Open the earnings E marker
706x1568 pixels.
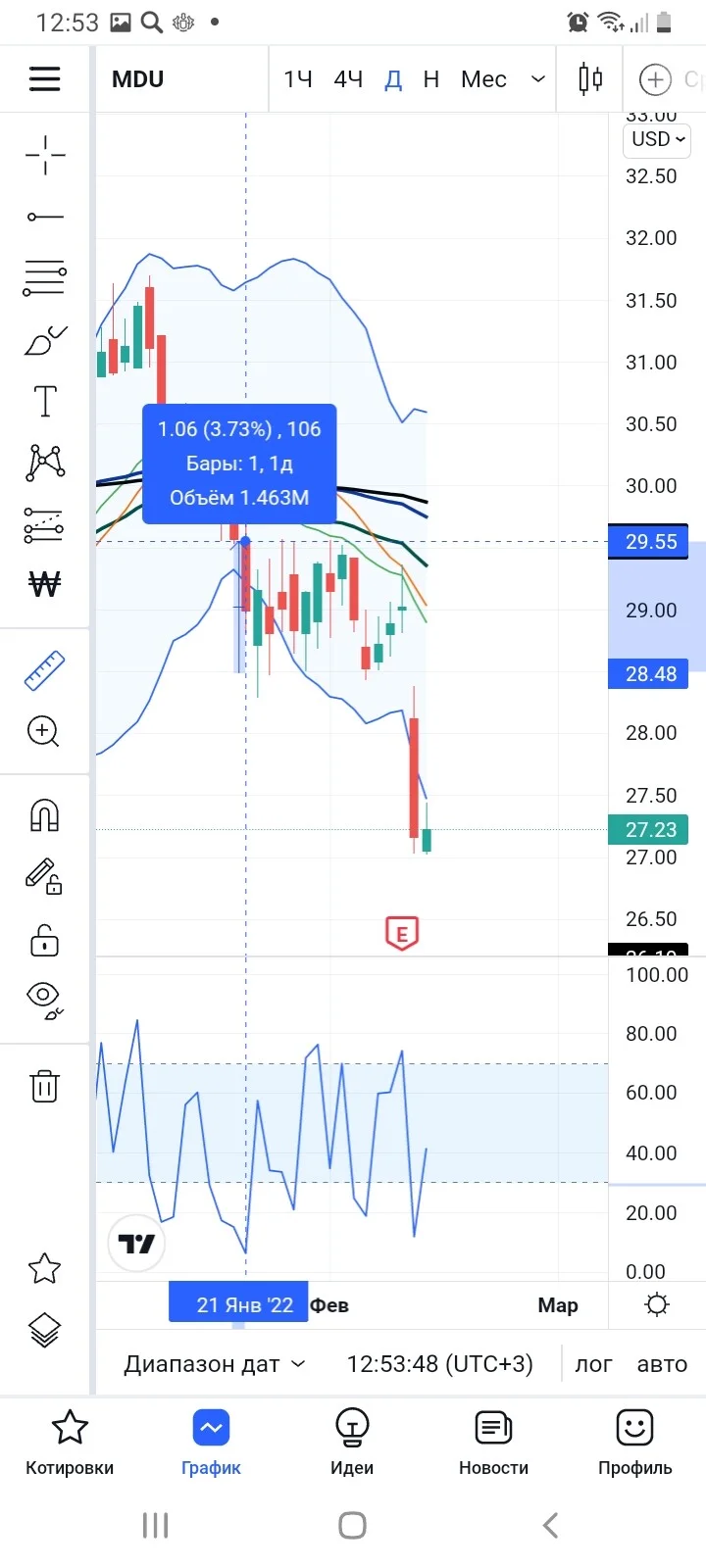tap(402, 933)
